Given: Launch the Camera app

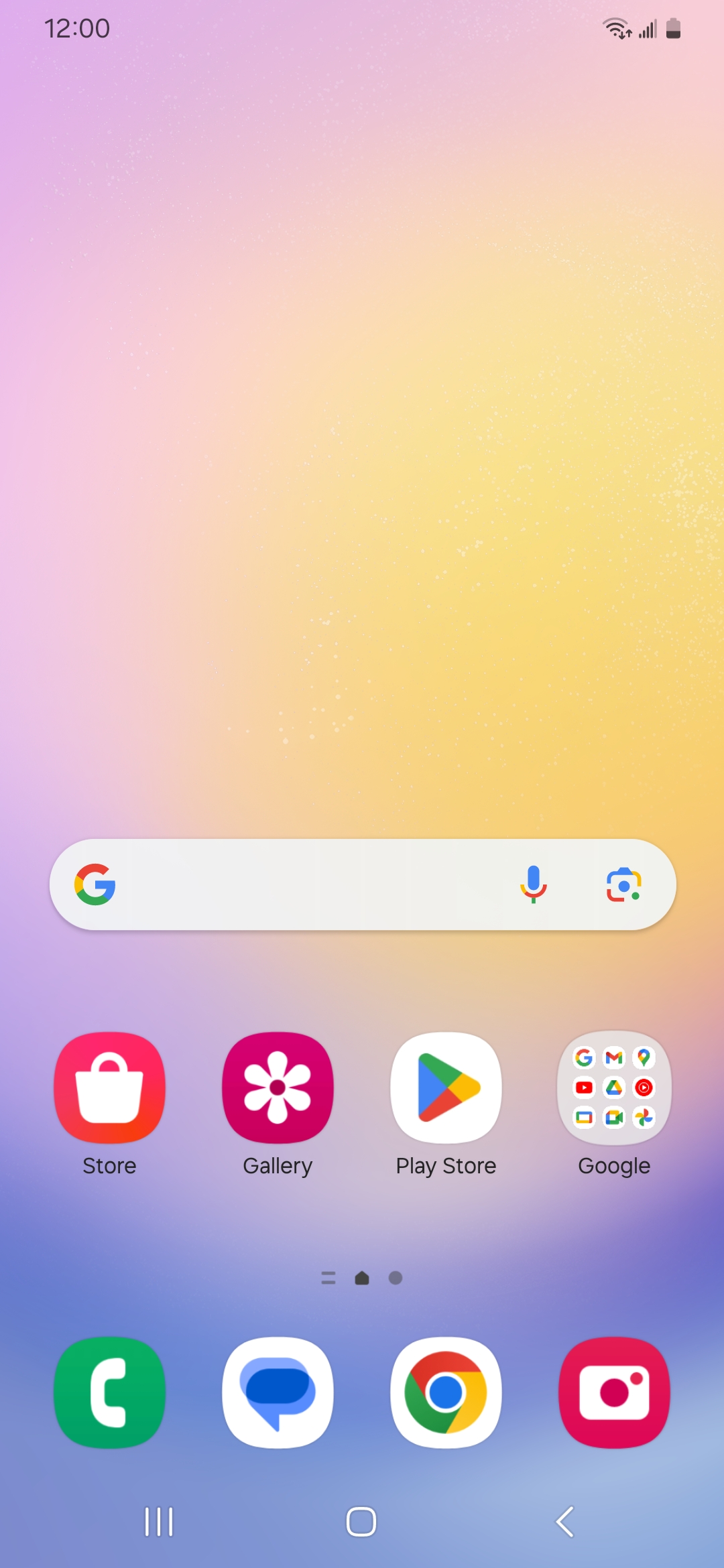Looking at the screenshot, I should [x=614, y=1392].
